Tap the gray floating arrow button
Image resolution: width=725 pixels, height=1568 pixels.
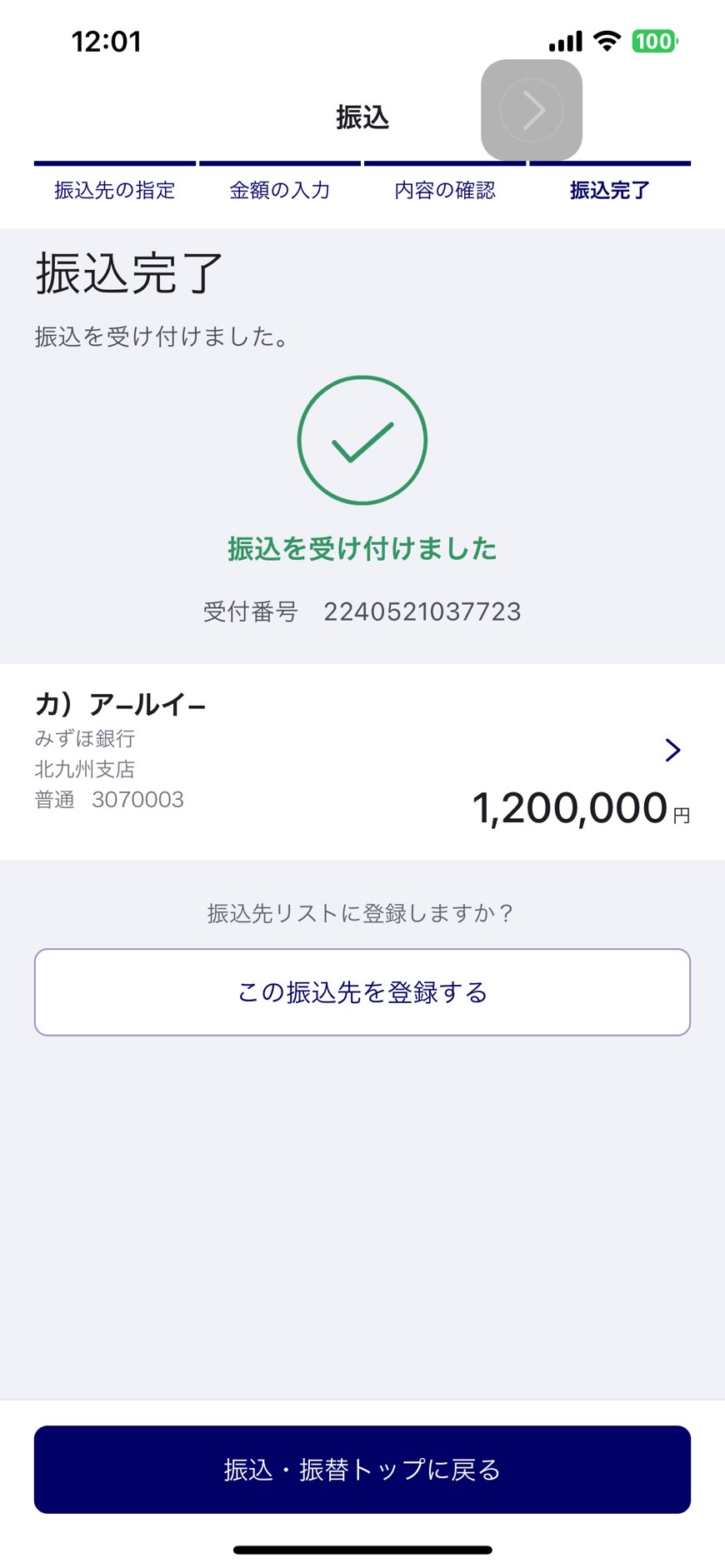[532, 109]
